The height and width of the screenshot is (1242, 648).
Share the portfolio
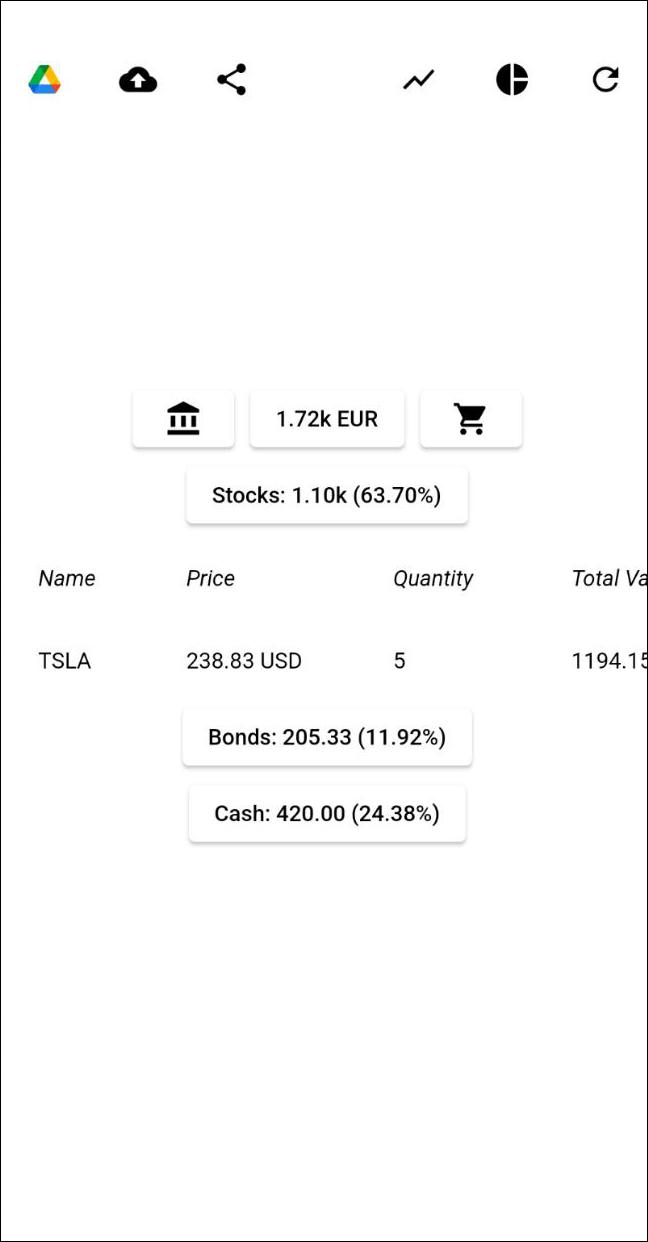231,80
